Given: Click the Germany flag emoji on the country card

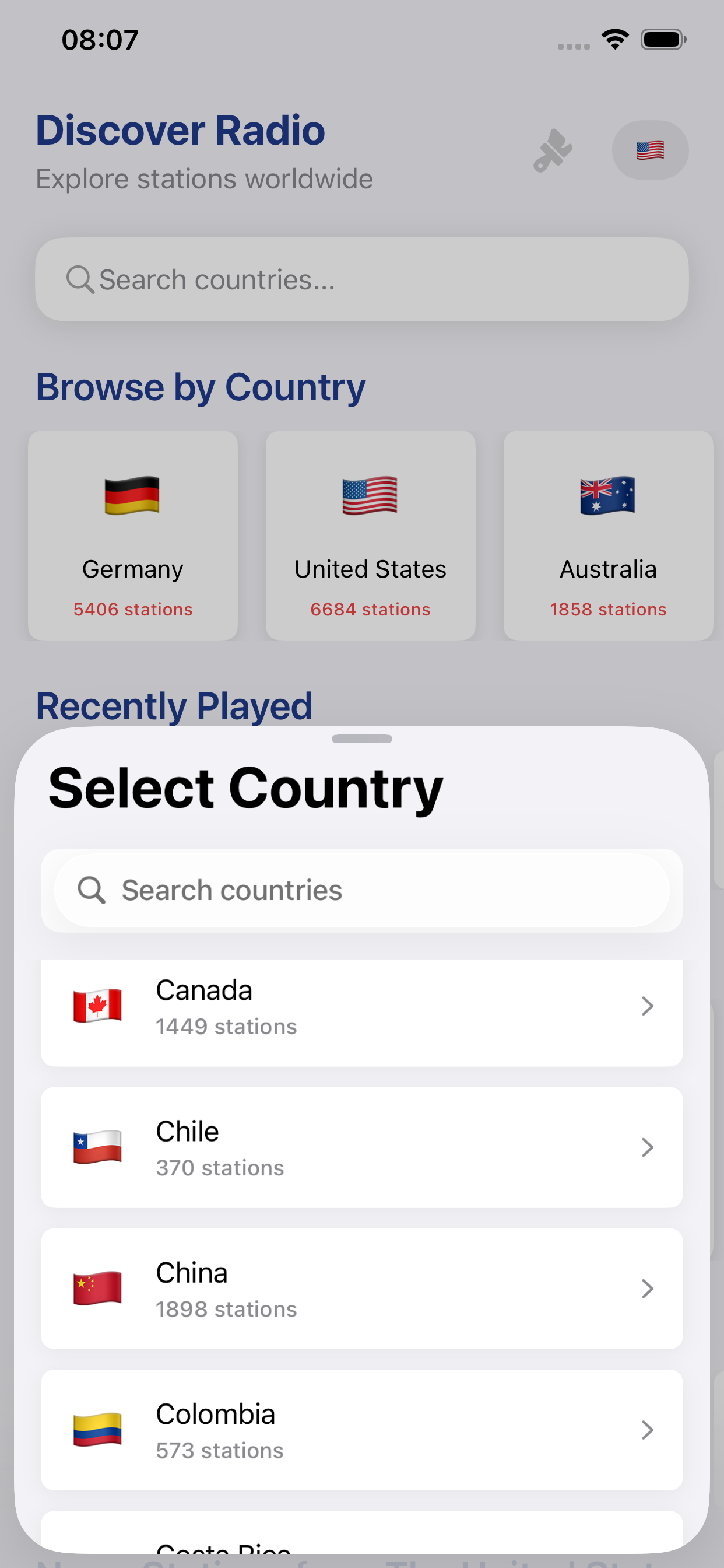Looking at the screenshot, I should coord(132,496).
